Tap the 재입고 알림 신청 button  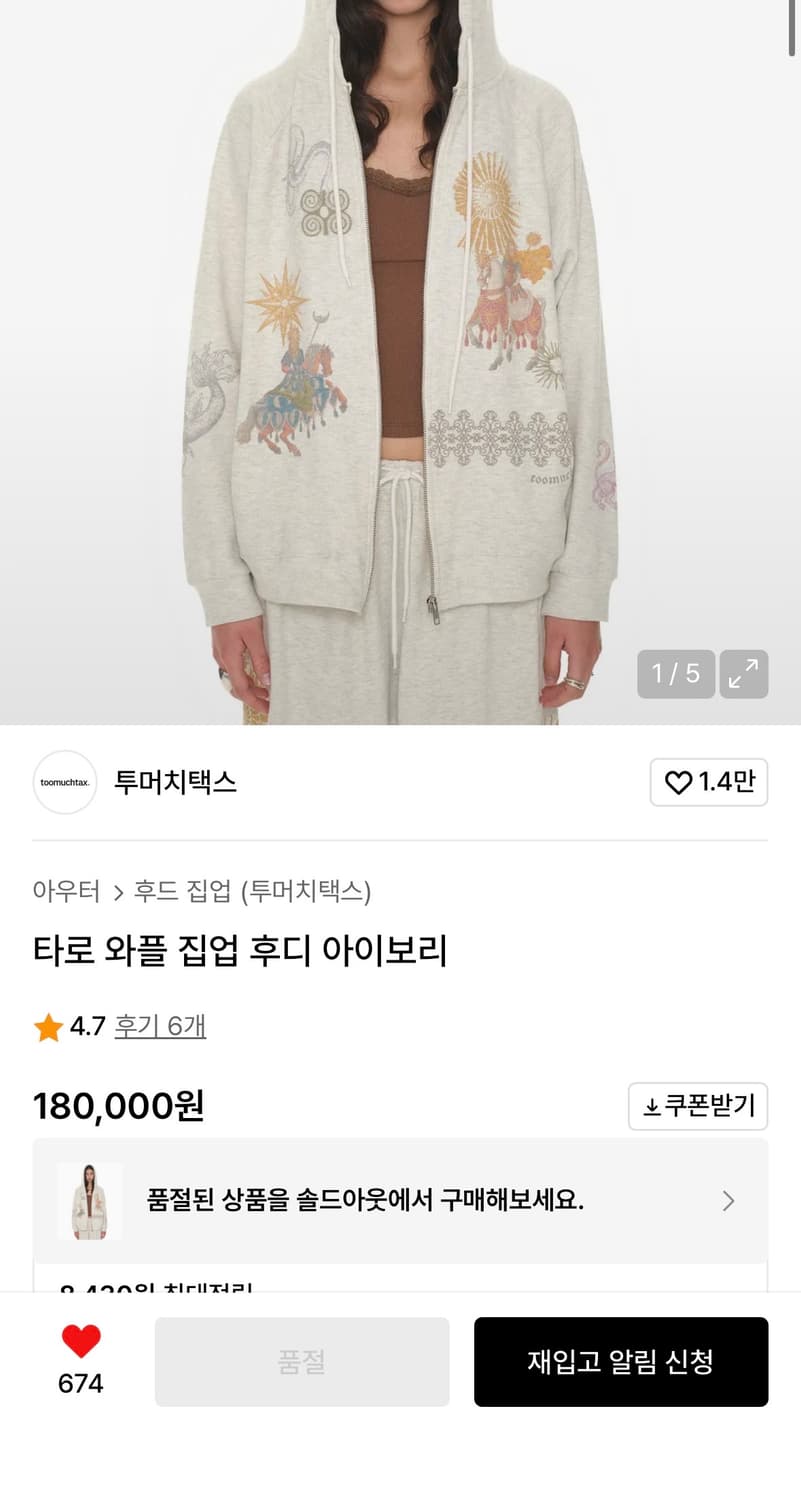click(621, 1362)
